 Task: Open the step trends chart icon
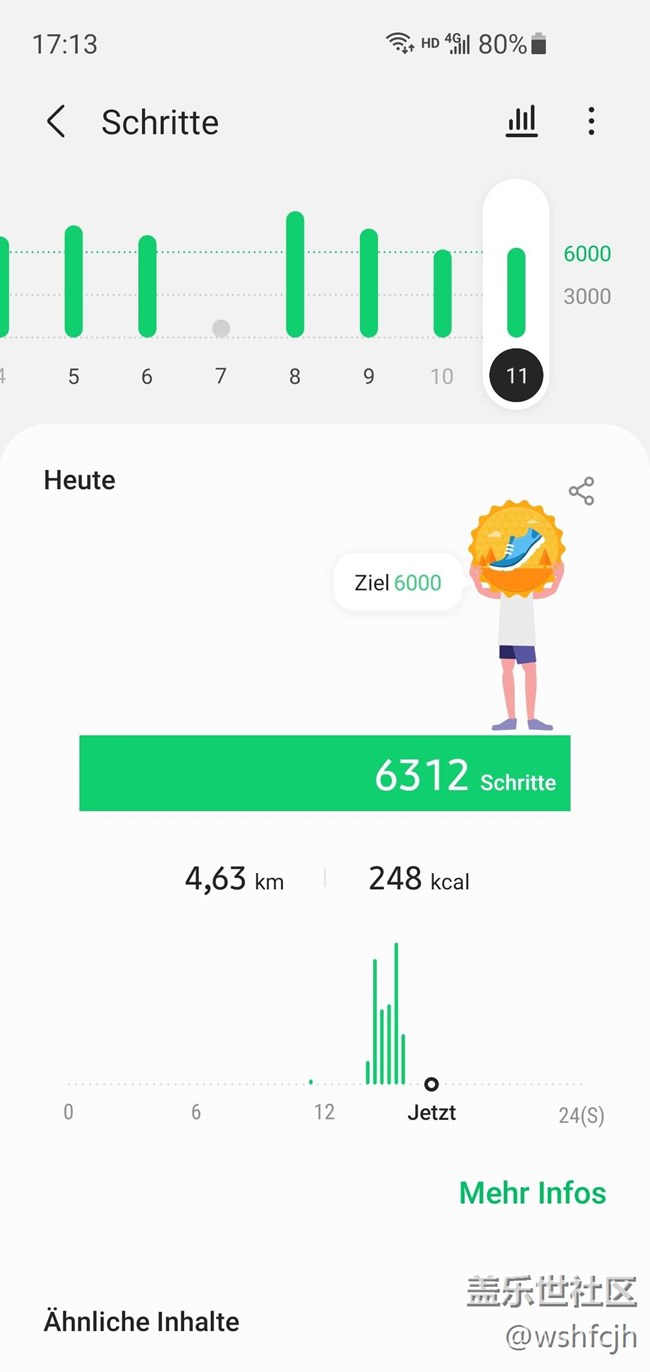pos(522,122)
